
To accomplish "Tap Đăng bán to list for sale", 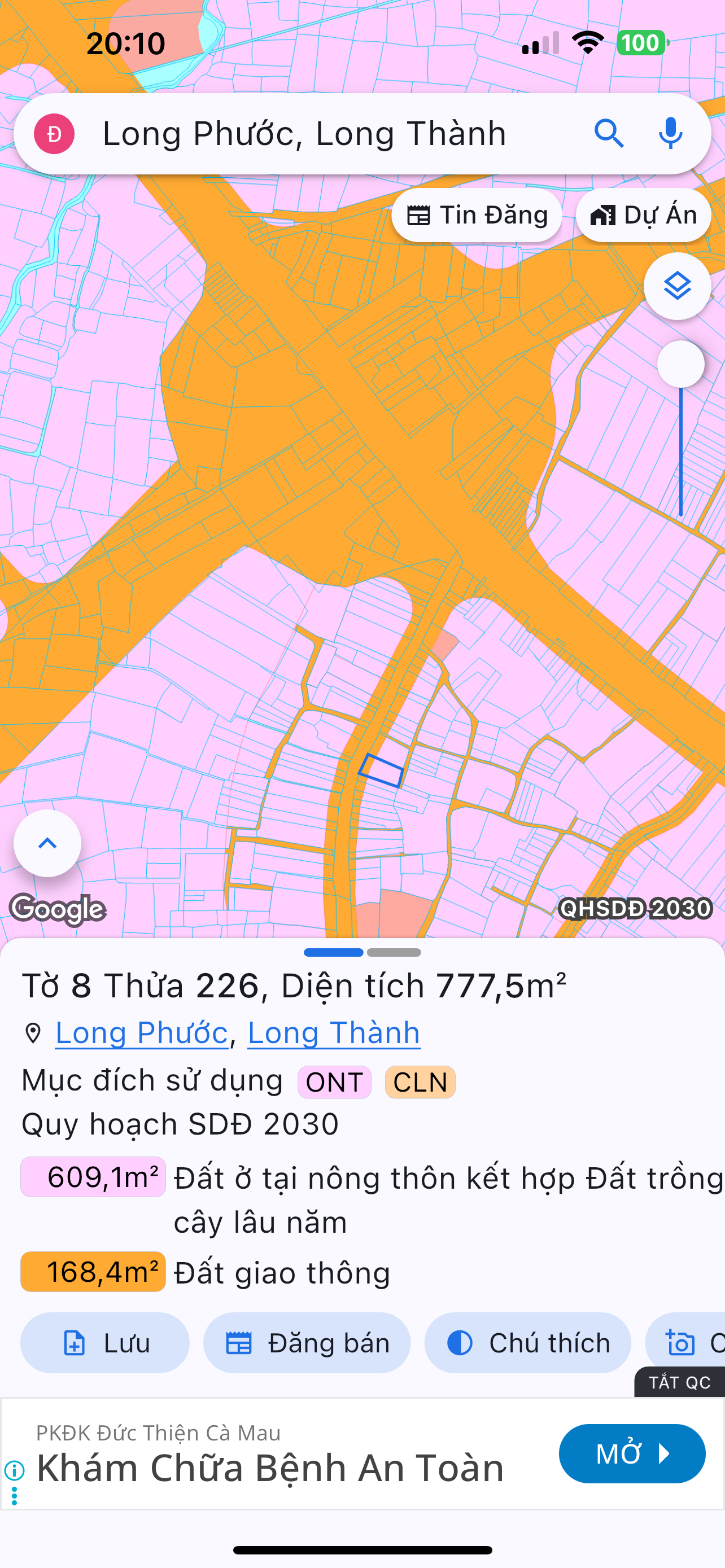I will 307,1343.
